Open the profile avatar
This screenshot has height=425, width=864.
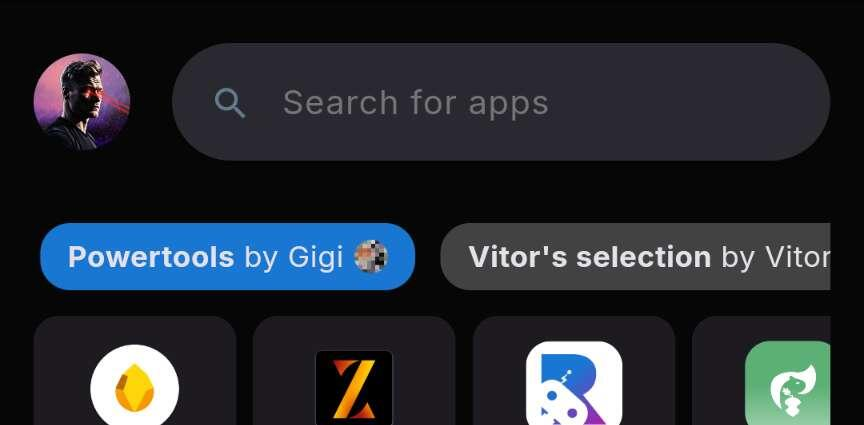point(82,102)
